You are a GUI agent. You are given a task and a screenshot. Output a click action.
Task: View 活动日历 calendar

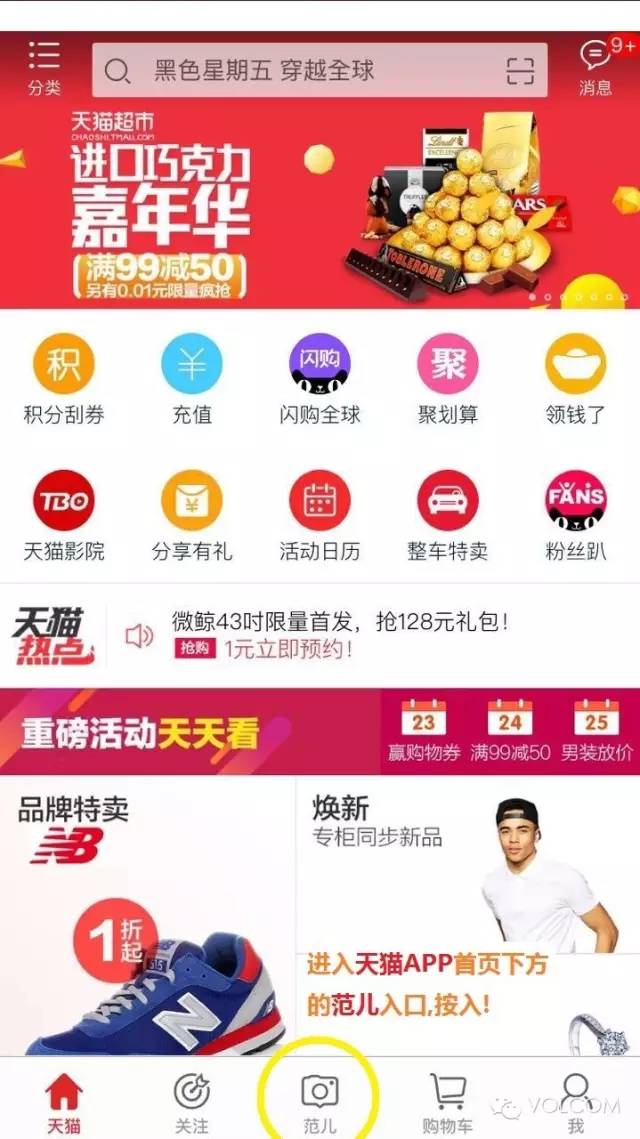click(320, 516)
